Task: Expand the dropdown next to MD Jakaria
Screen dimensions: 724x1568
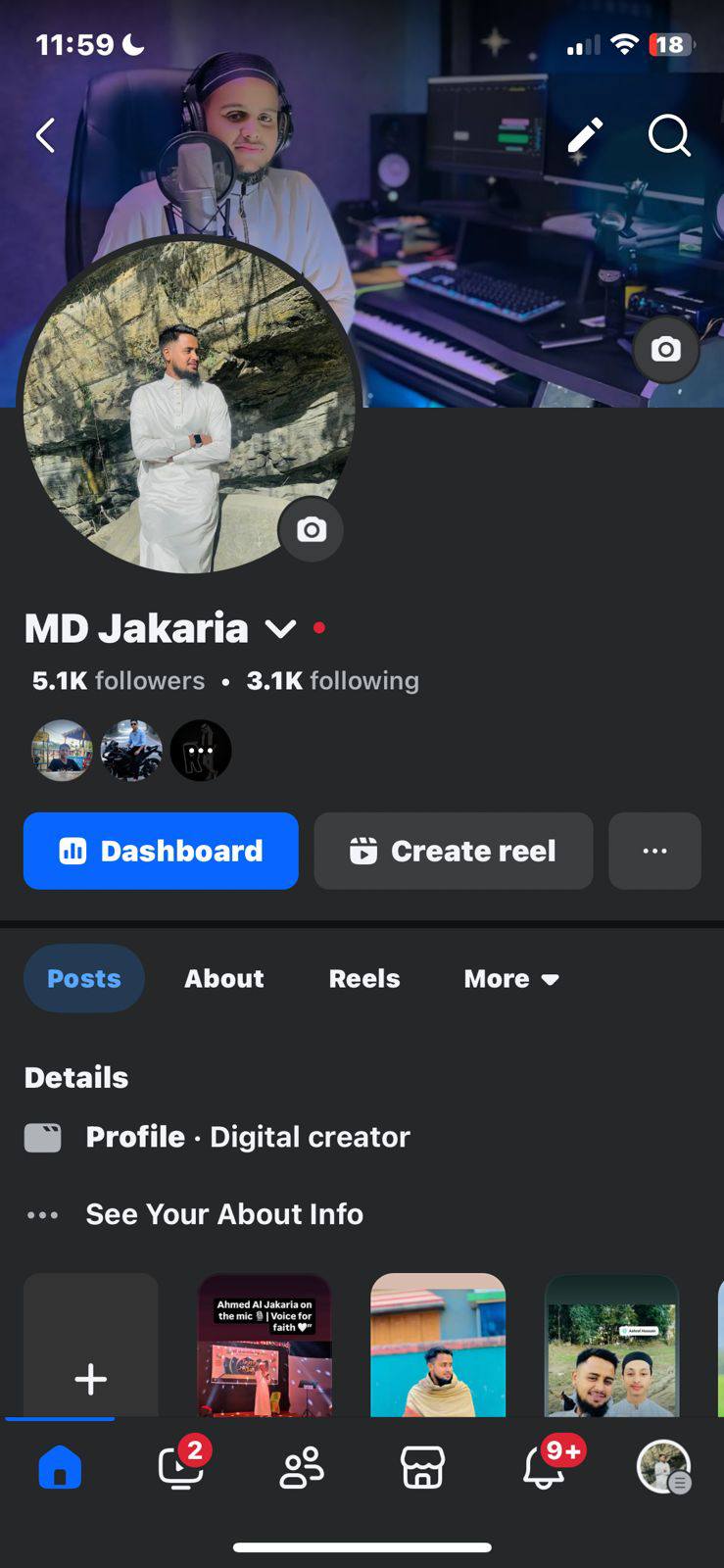Action: 280,628
